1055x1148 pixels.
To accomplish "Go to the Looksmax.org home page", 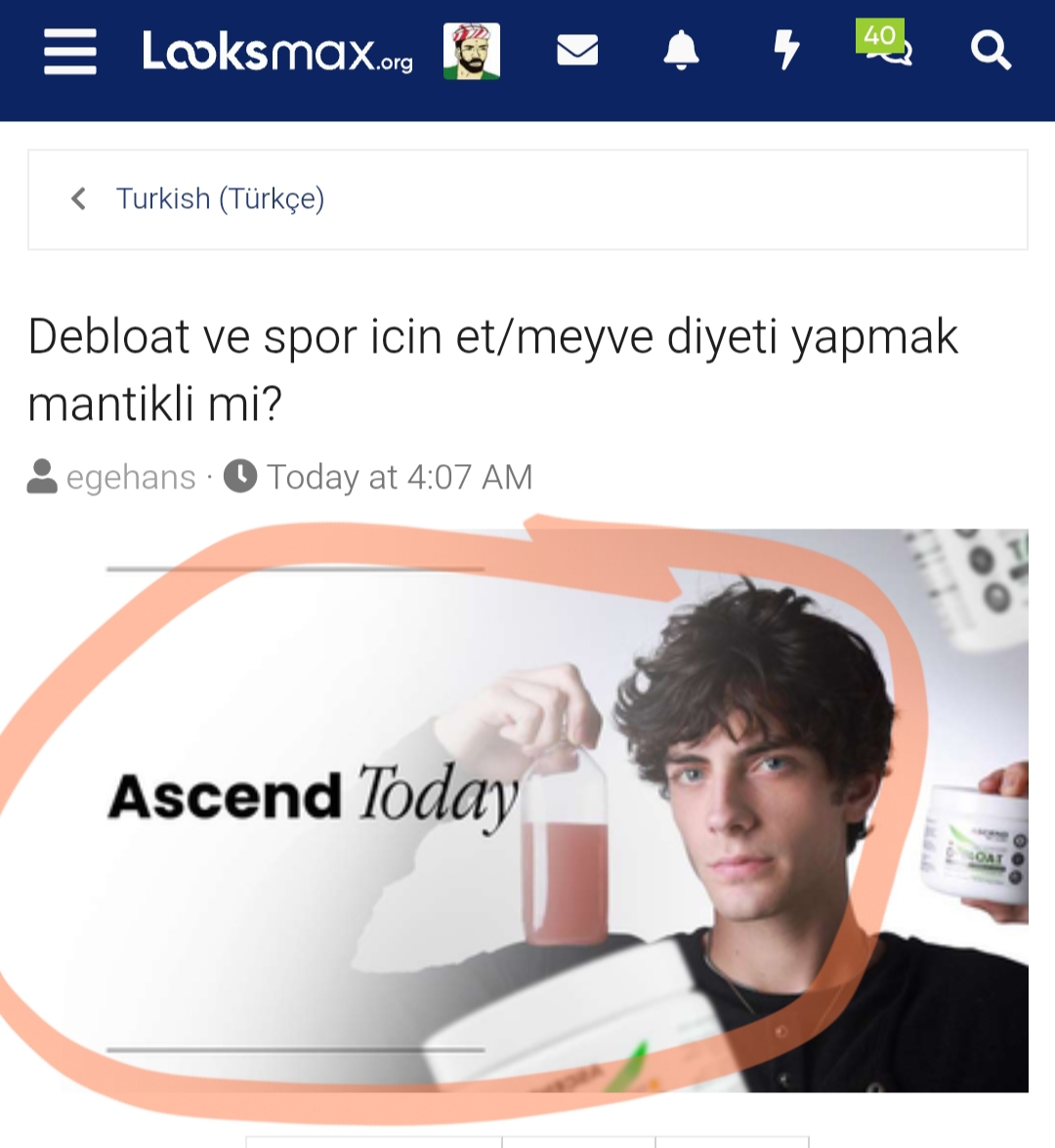I will 277,51.
